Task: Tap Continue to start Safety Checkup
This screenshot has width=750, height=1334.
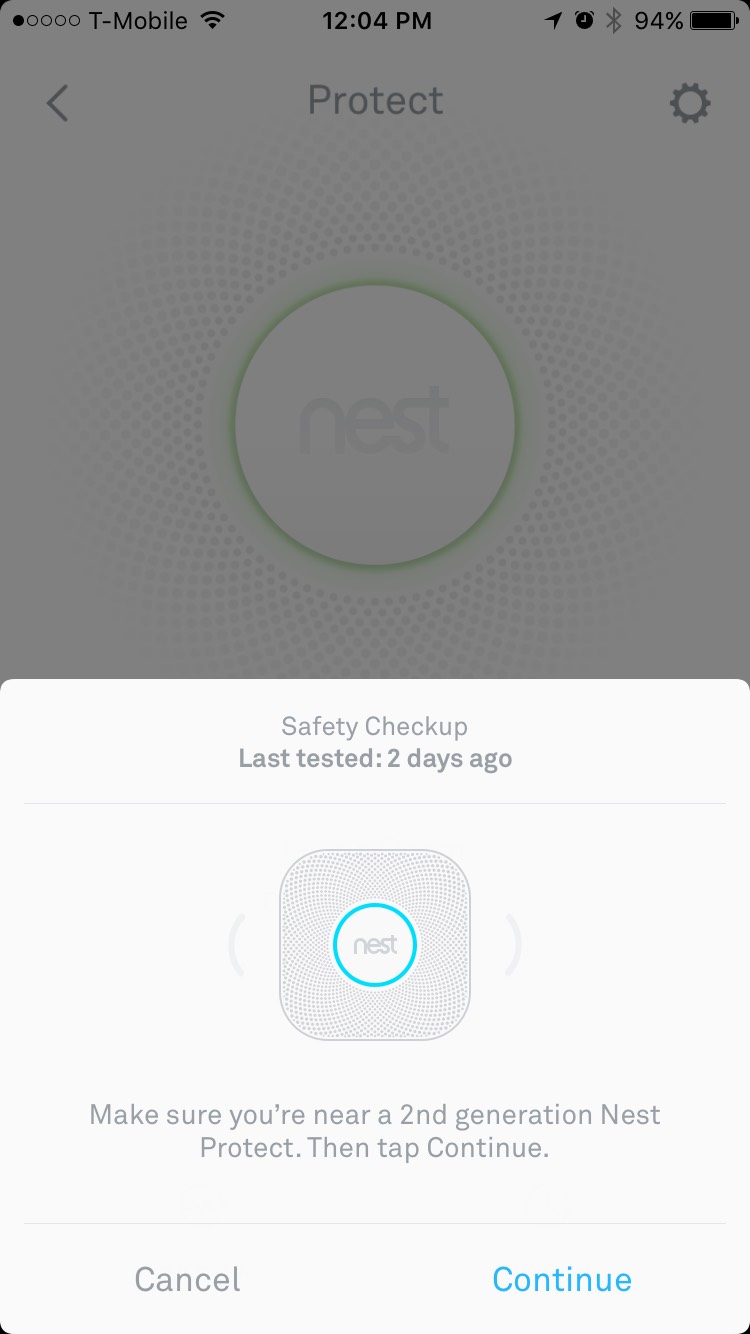Action: coord(562,1279)
